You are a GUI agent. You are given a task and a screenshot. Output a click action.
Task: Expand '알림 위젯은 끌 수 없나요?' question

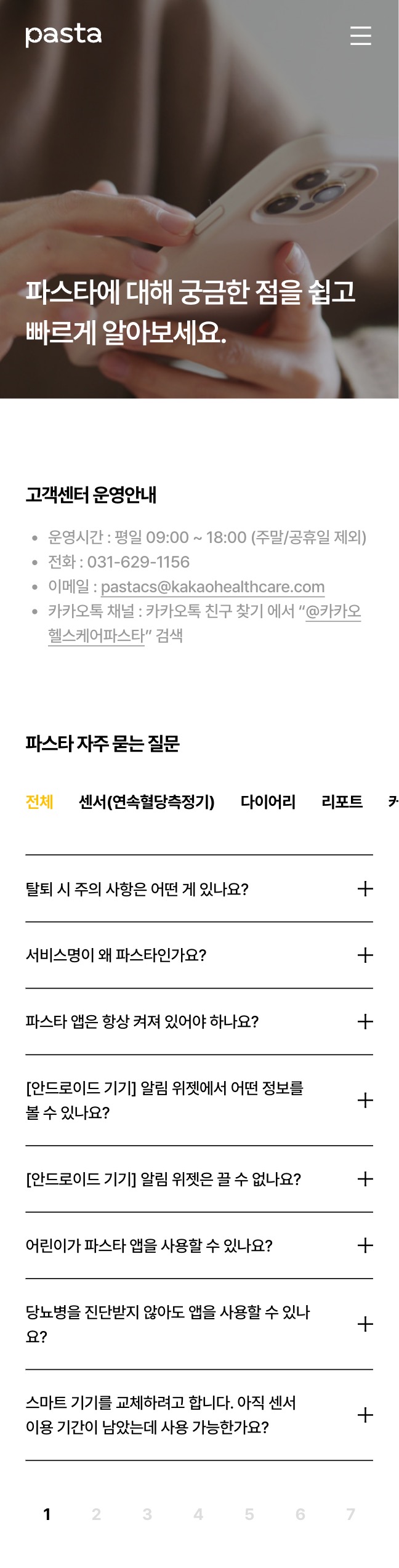click(x=199, y=1179)
